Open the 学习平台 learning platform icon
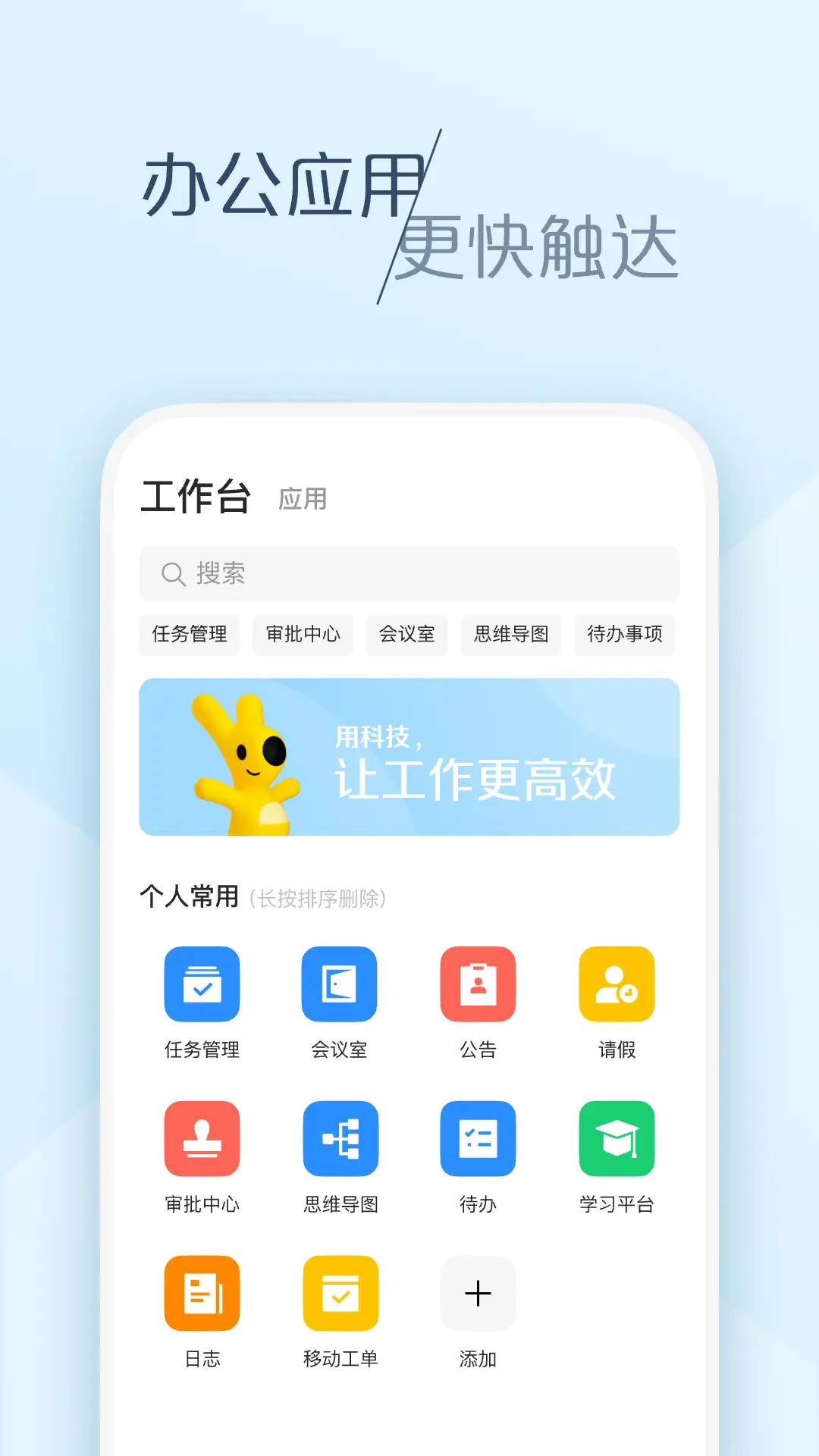Viewport: 819px width, 1456px height. (x=616, y=1139)
